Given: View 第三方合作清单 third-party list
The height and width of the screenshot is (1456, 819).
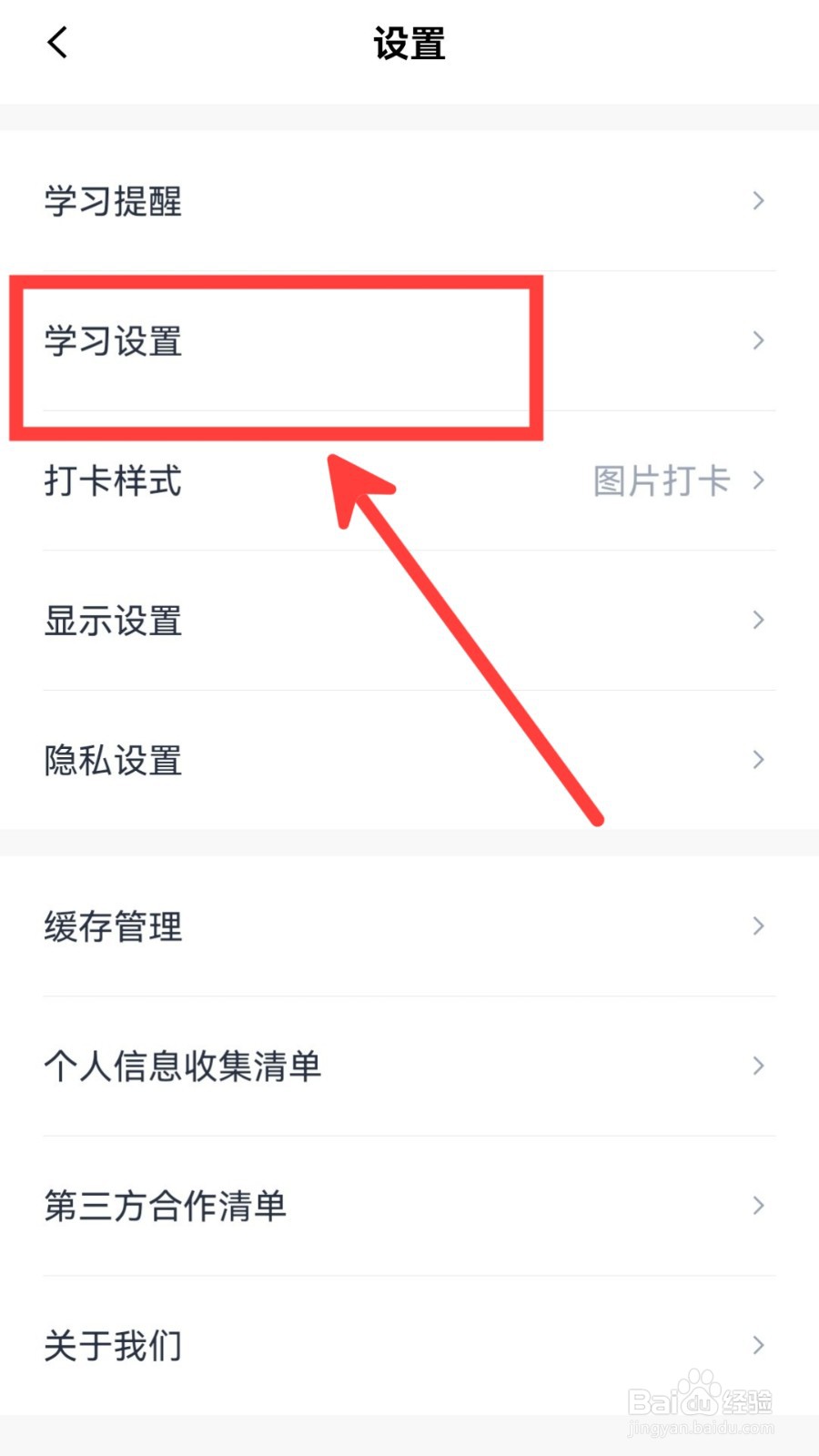Looking at the screenshot, I should pos(166,1206).
